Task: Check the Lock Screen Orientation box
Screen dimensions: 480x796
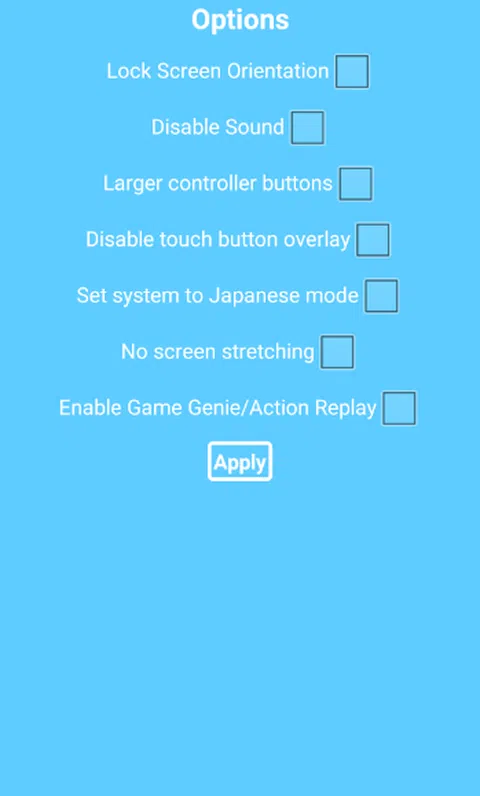Action: (352, 72)
